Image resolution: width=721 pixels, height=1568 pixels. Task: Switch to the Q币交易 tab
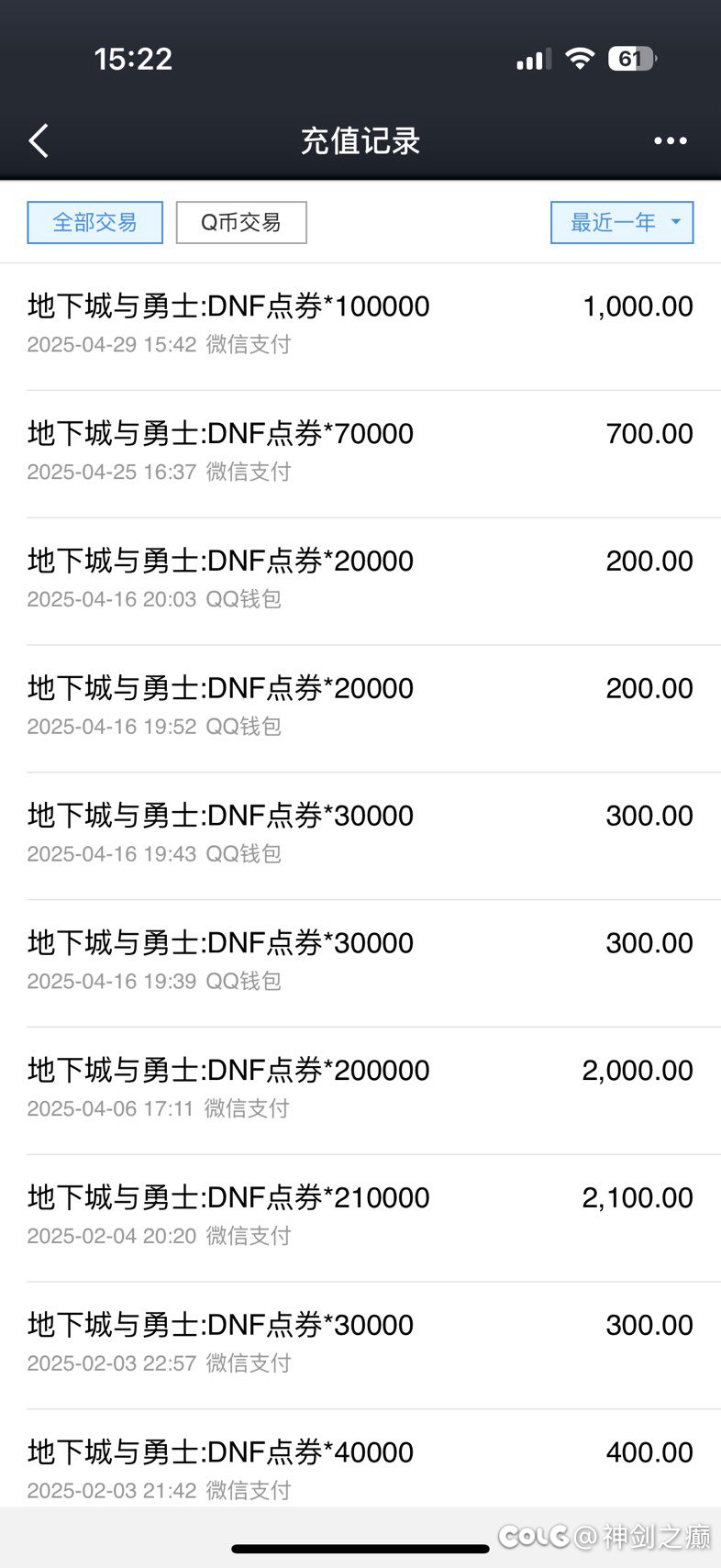pos(241,223)
